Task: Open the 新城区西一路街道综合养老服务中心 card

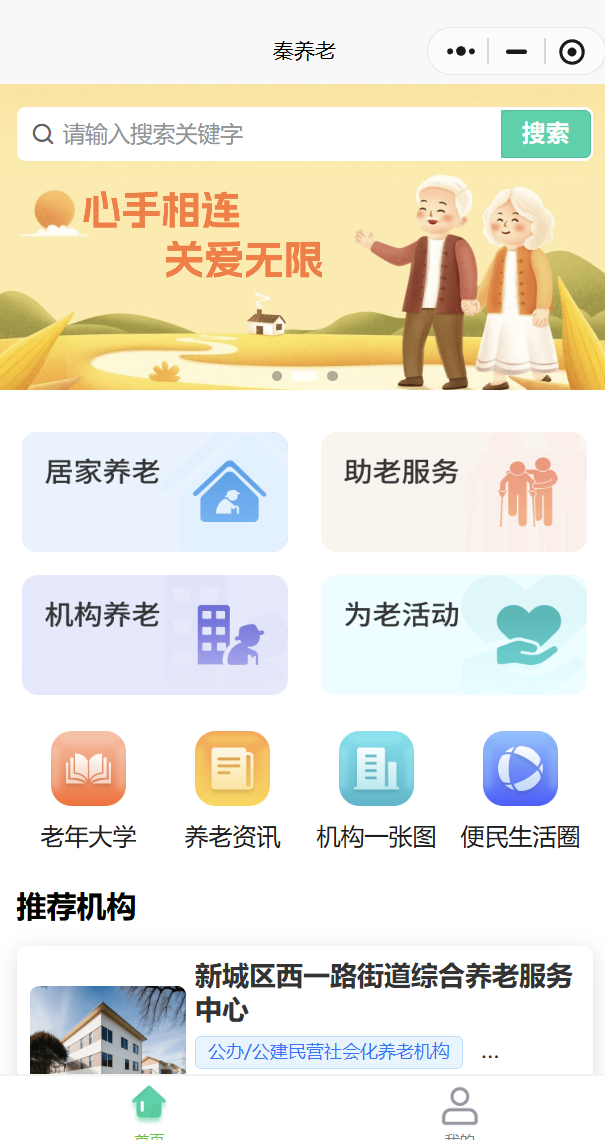Action: [x=304, y=1012]
